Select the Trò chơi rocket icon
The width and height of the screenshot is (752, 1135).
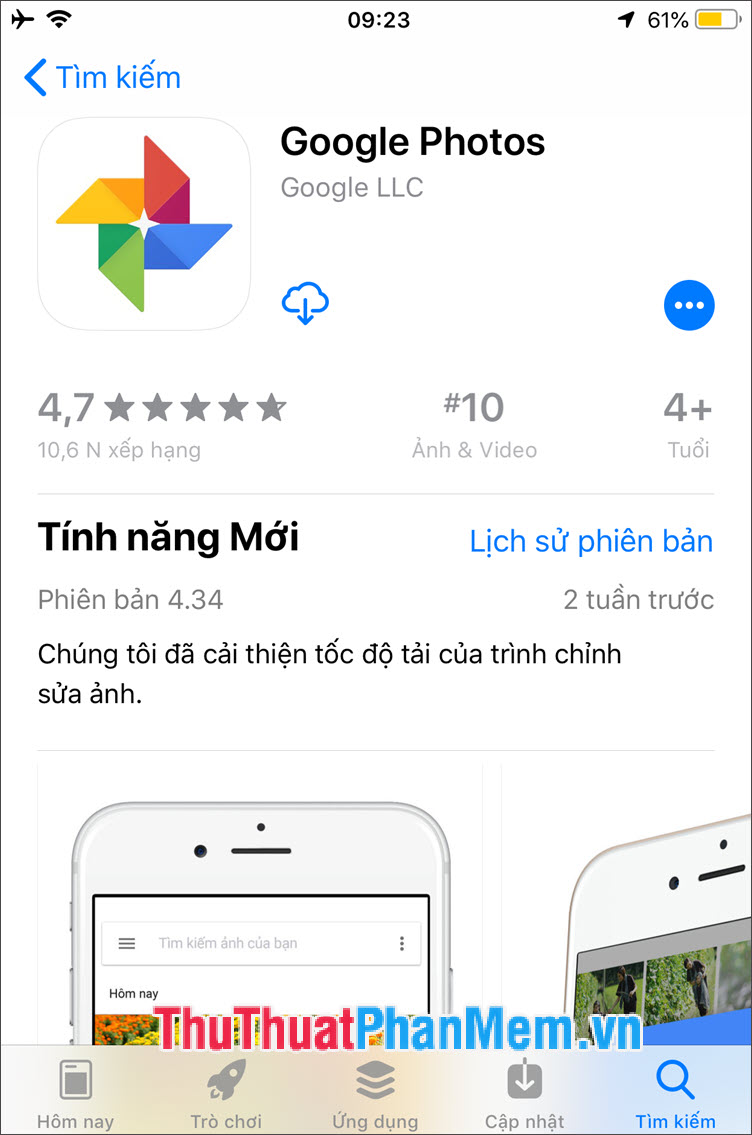225,1080
